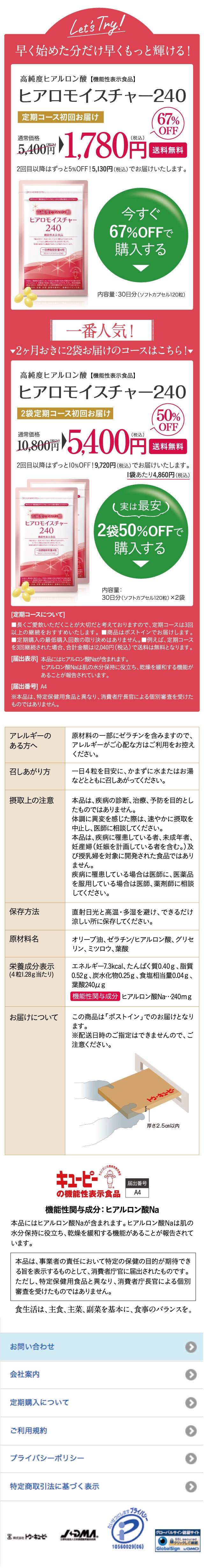Open ご利用規約 page
Viewport: 204px width, 1568px height.
point(102,1430)
